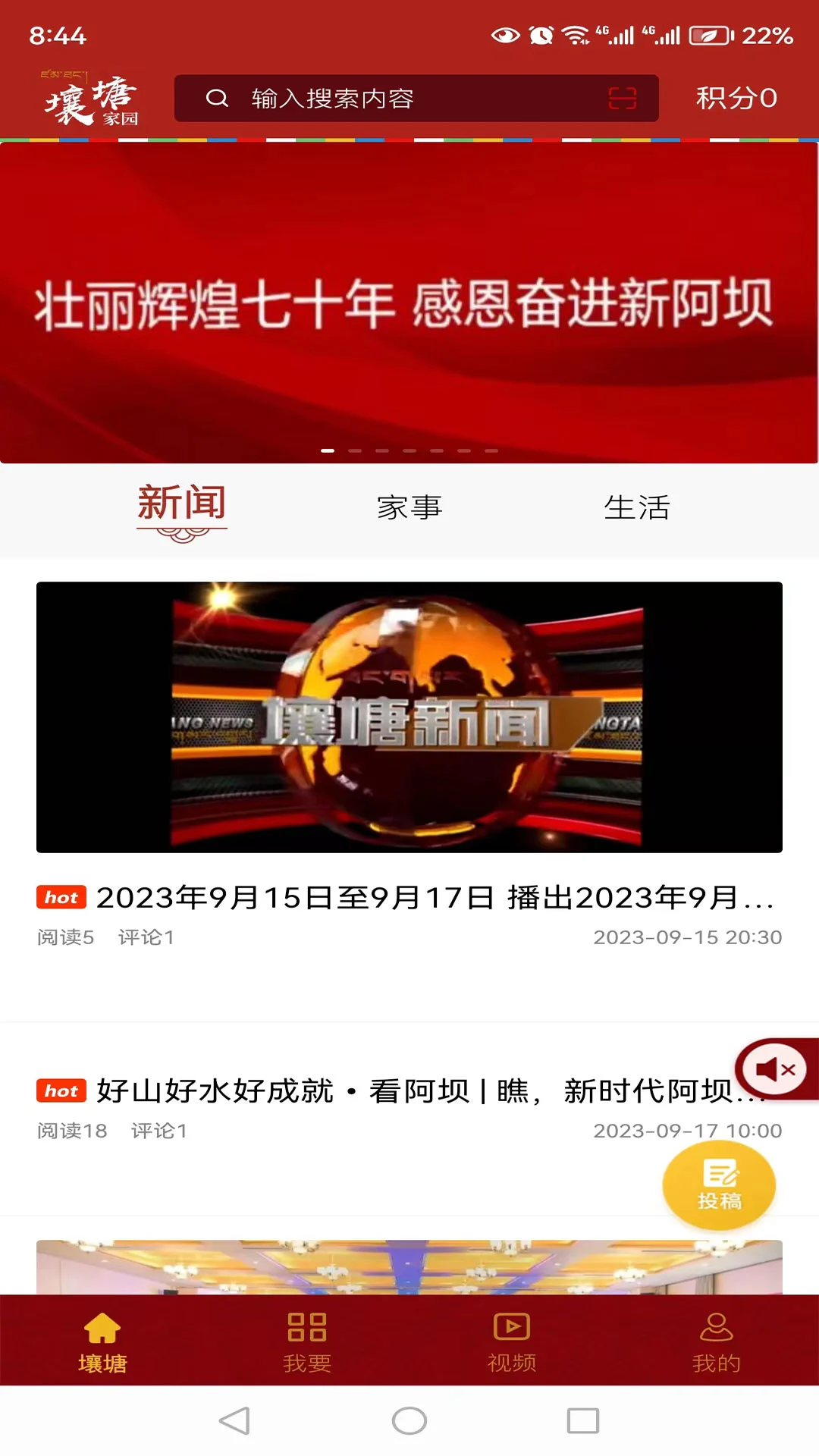Open 积分0 points page
This screenshot has width=819, height=1456.
(x=736, y=99)
